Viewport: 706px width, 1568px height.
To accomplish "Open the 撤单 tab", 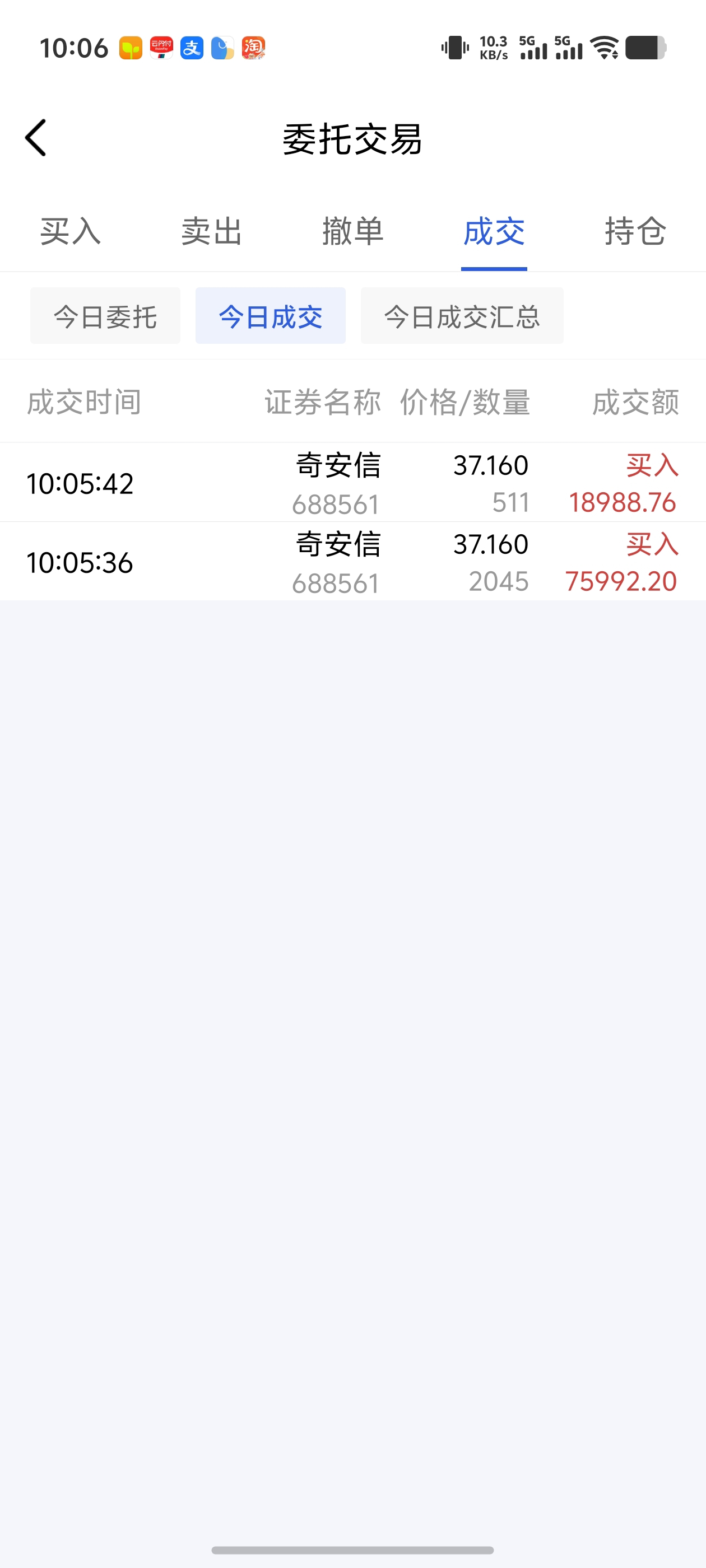I will (352, 231).
